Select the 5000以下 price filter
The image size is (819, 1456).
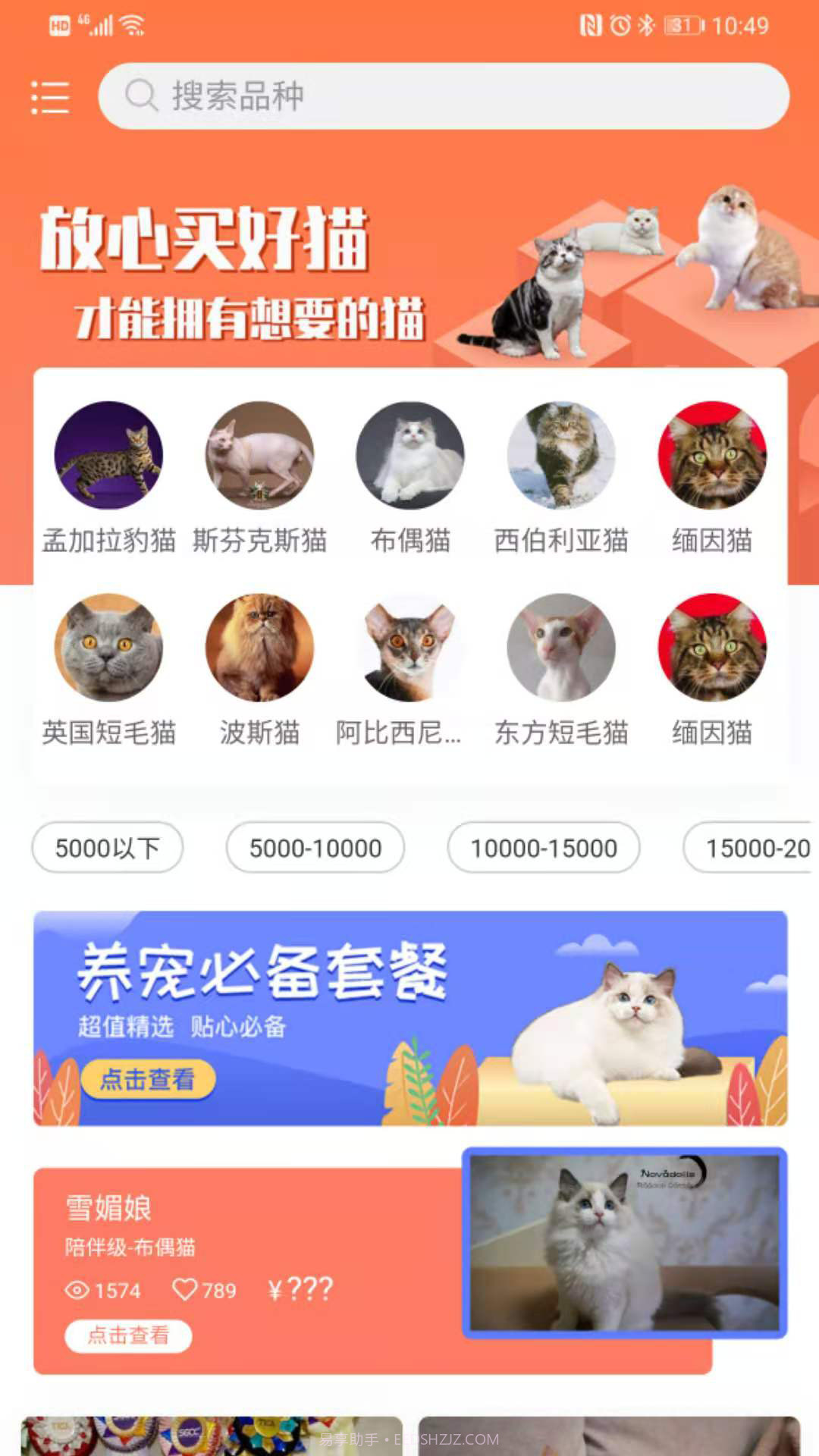click(x=106, y=849)
